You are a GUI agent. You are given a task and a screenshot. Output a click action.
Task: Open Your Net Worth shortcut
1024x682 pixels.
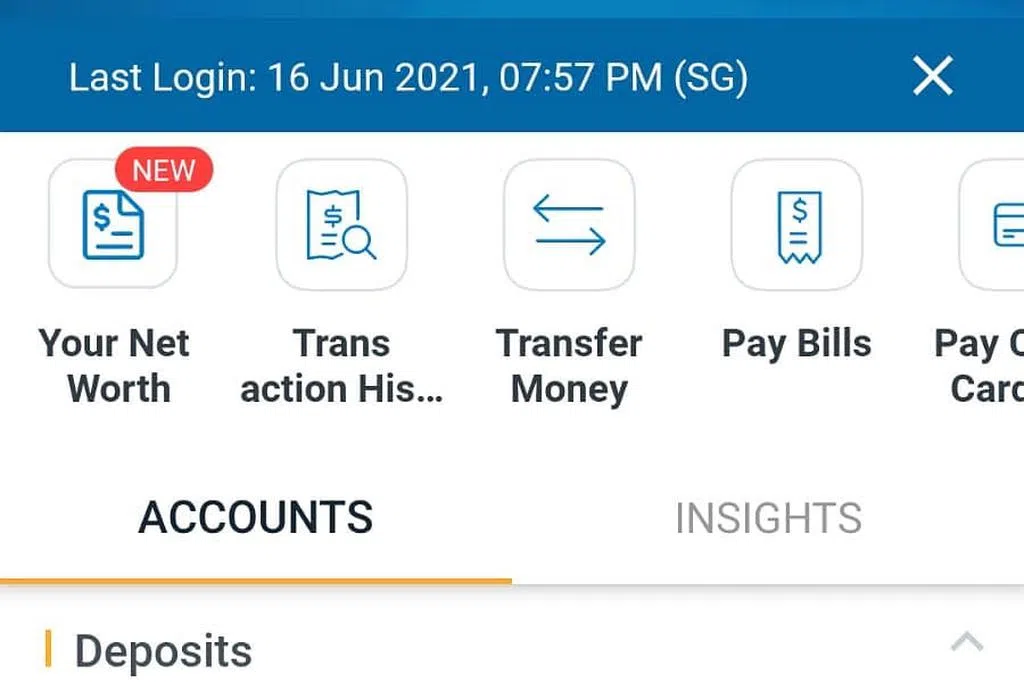(113, 225)
